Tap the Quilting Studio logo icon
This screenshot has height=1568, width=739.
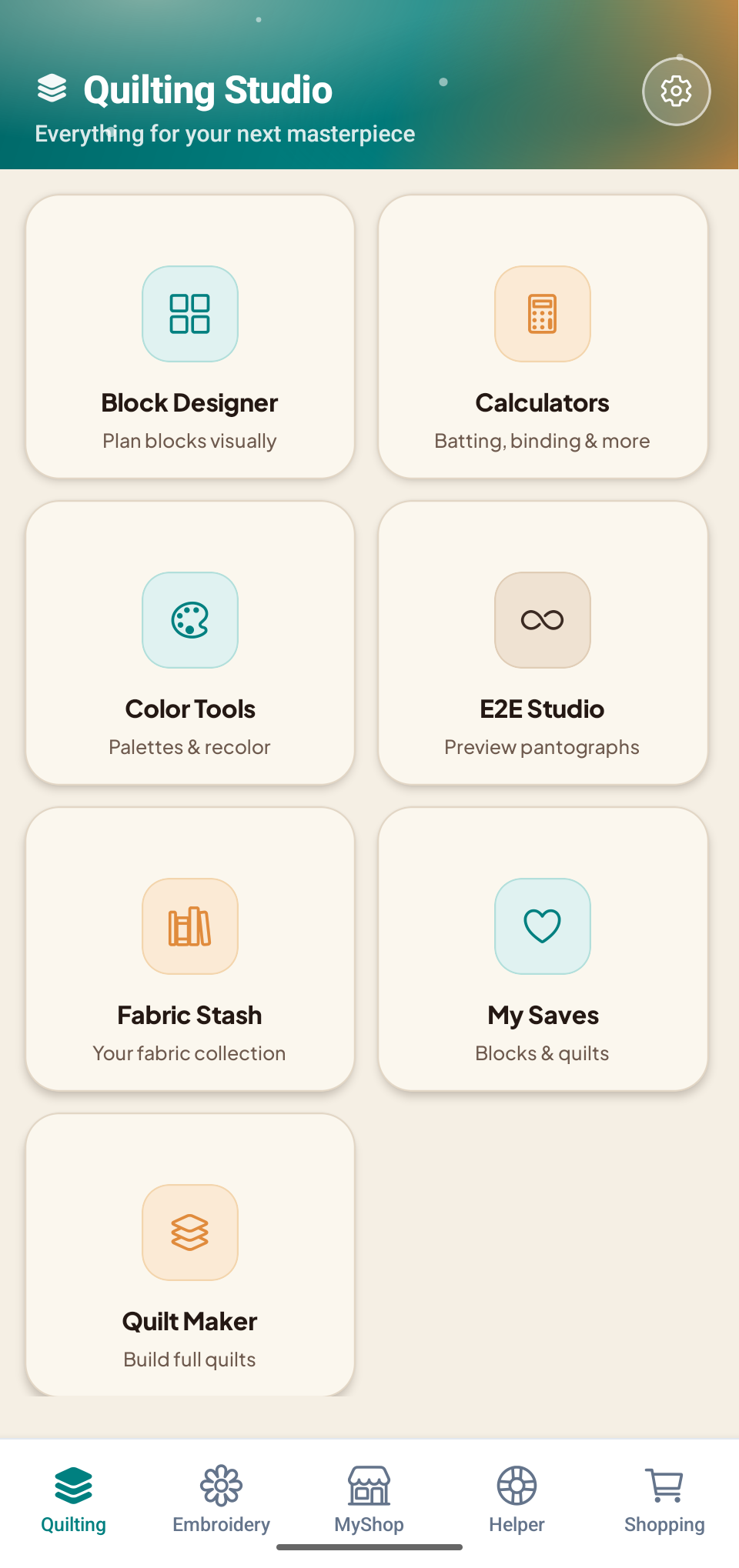[x=53, y=88]
